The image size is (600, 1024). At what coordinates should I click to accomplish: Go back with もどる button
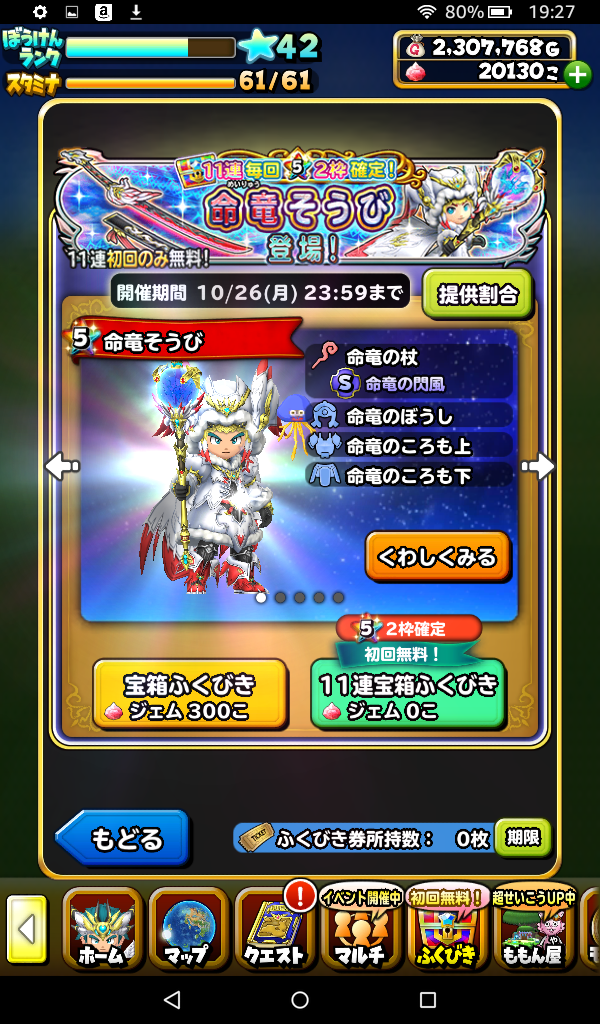pos(124,838)
